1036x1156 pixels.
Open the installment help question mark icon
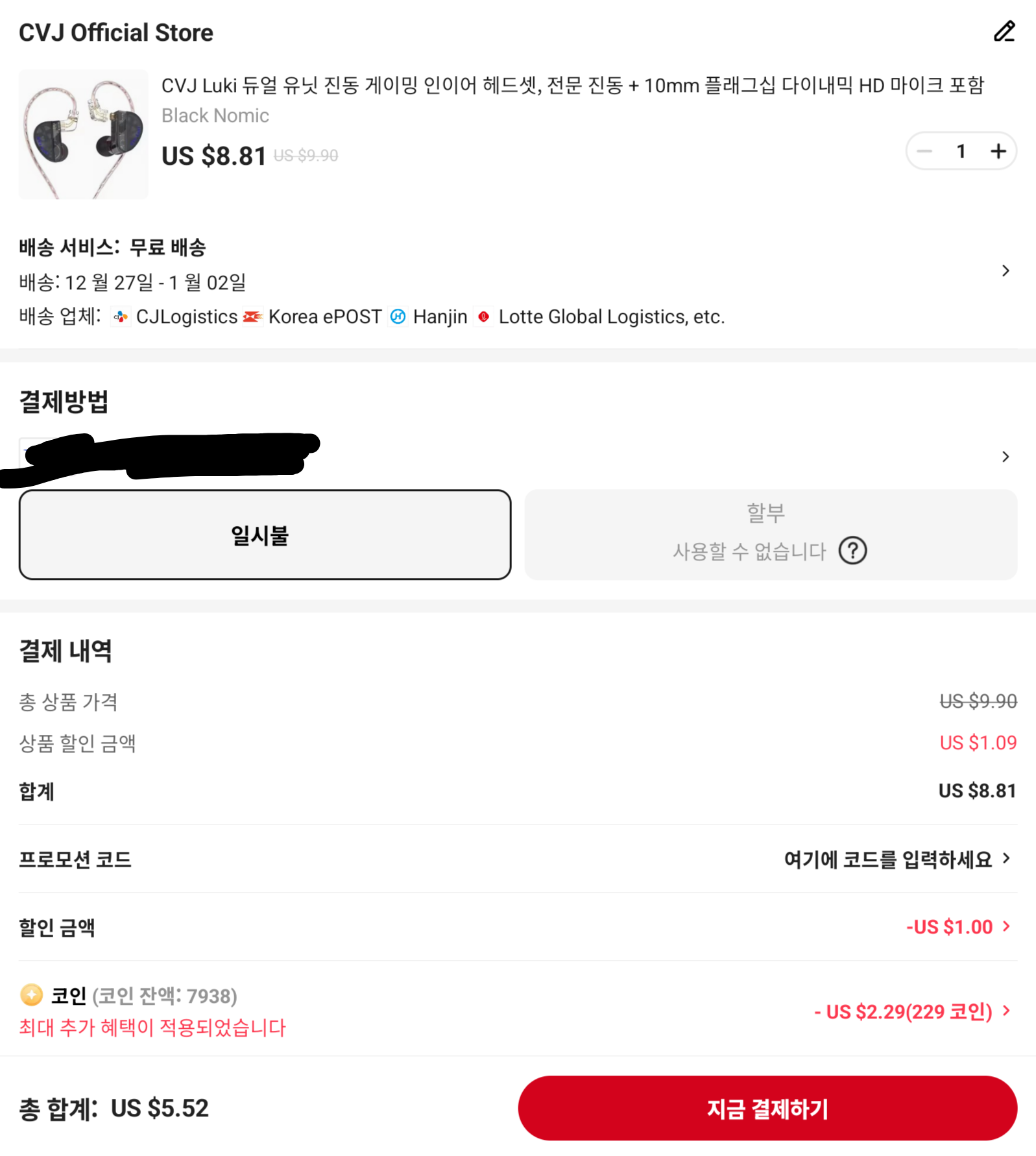pos(854,551)
